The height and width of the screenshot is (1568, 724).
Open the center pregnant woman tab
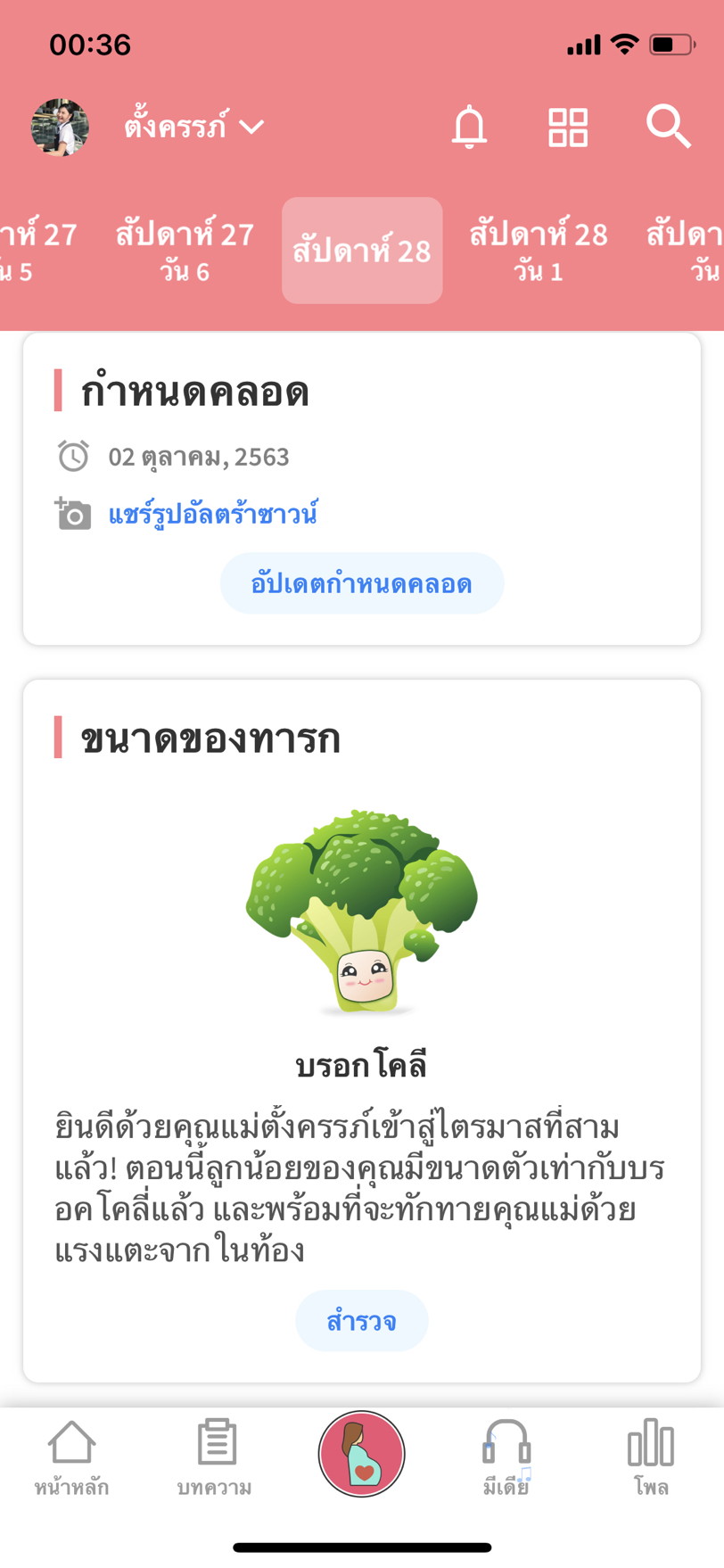(362, 1454)
